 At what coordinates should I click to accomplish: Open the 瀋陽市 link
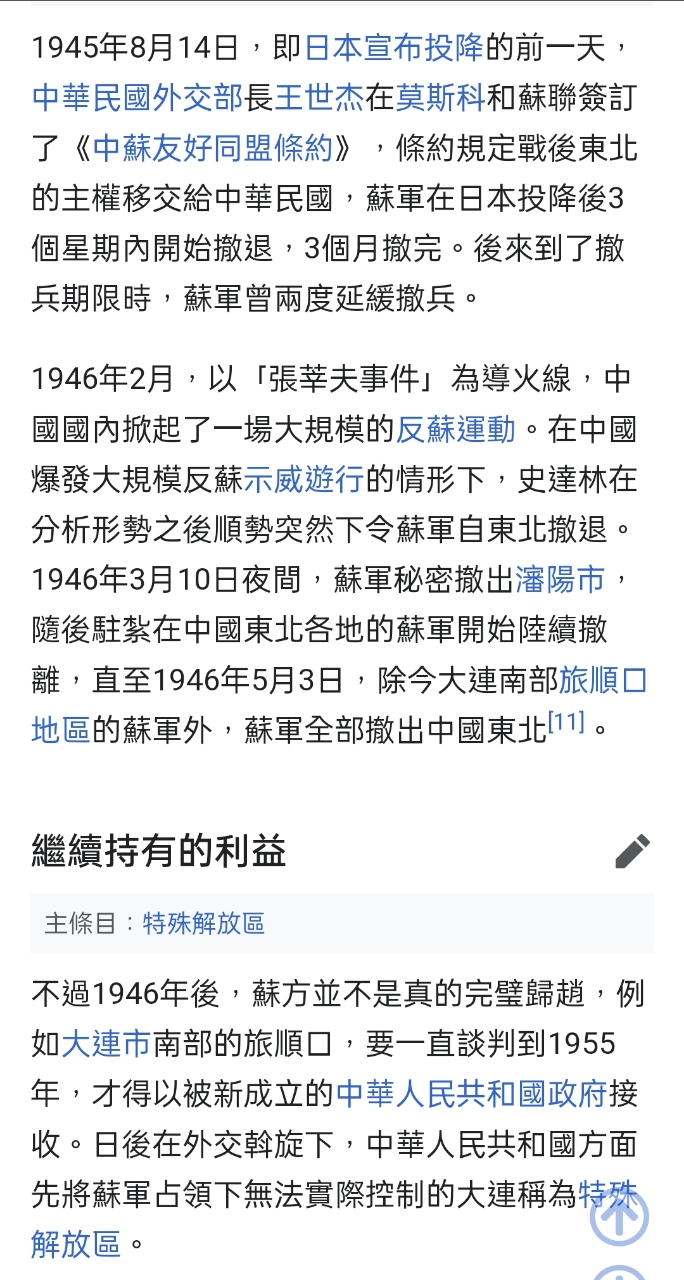pyautogui.click(x=560, y=579)
